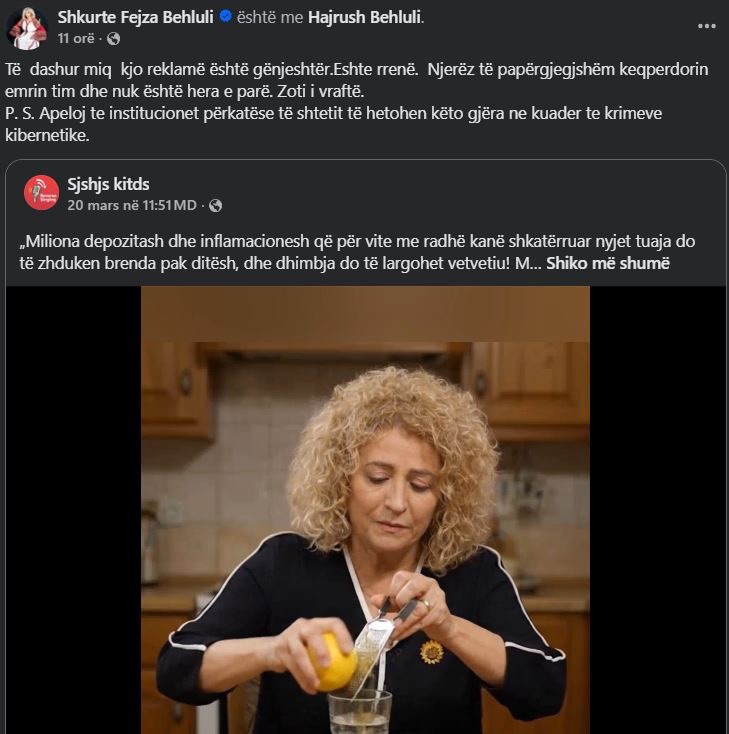Open the shared video of the woman
Screen dimensions: 729x734
point(364,510)
